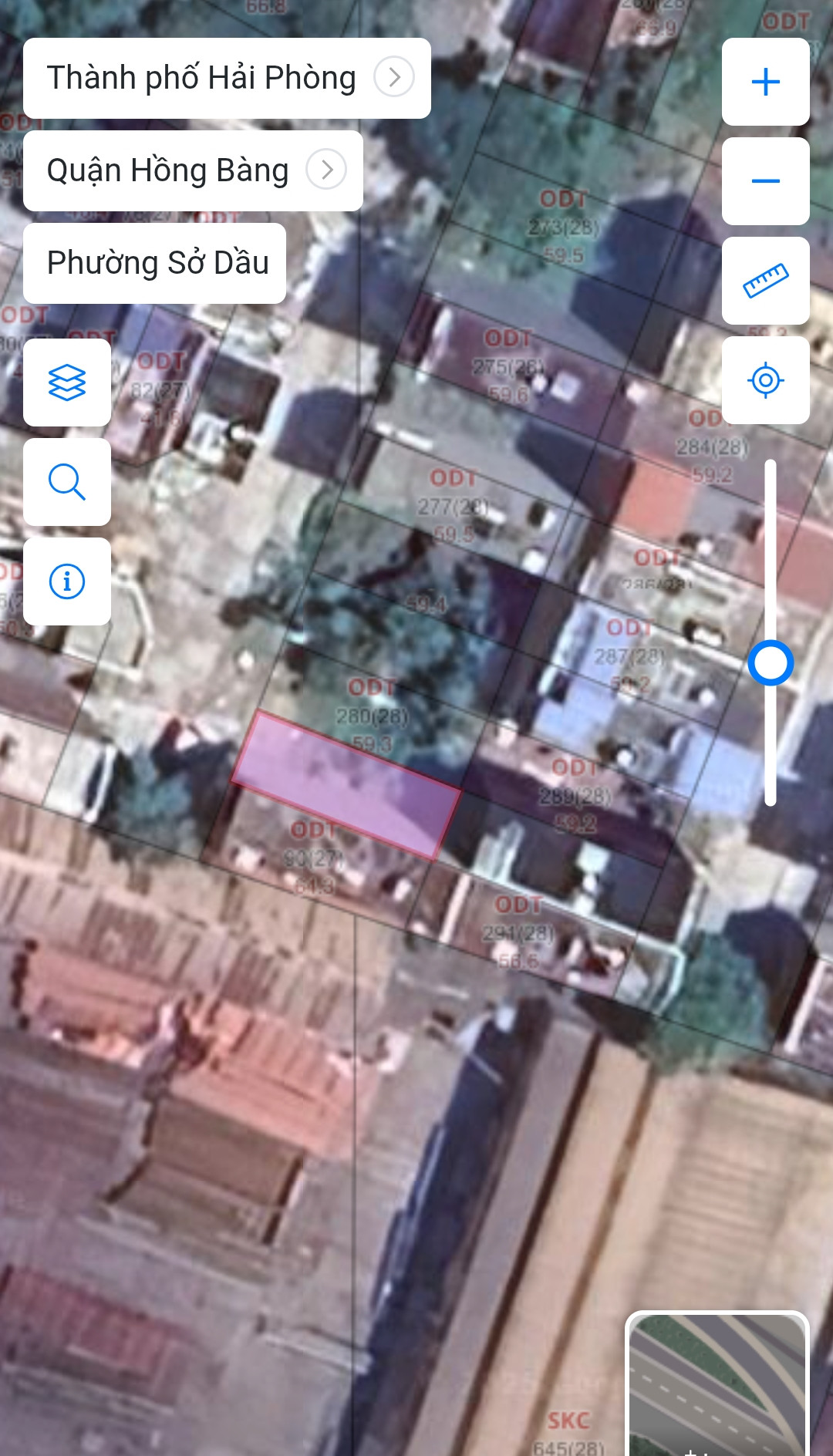The image size is (833, 1456).
Task: Zoom out of the map
Action: click(765, 181)
